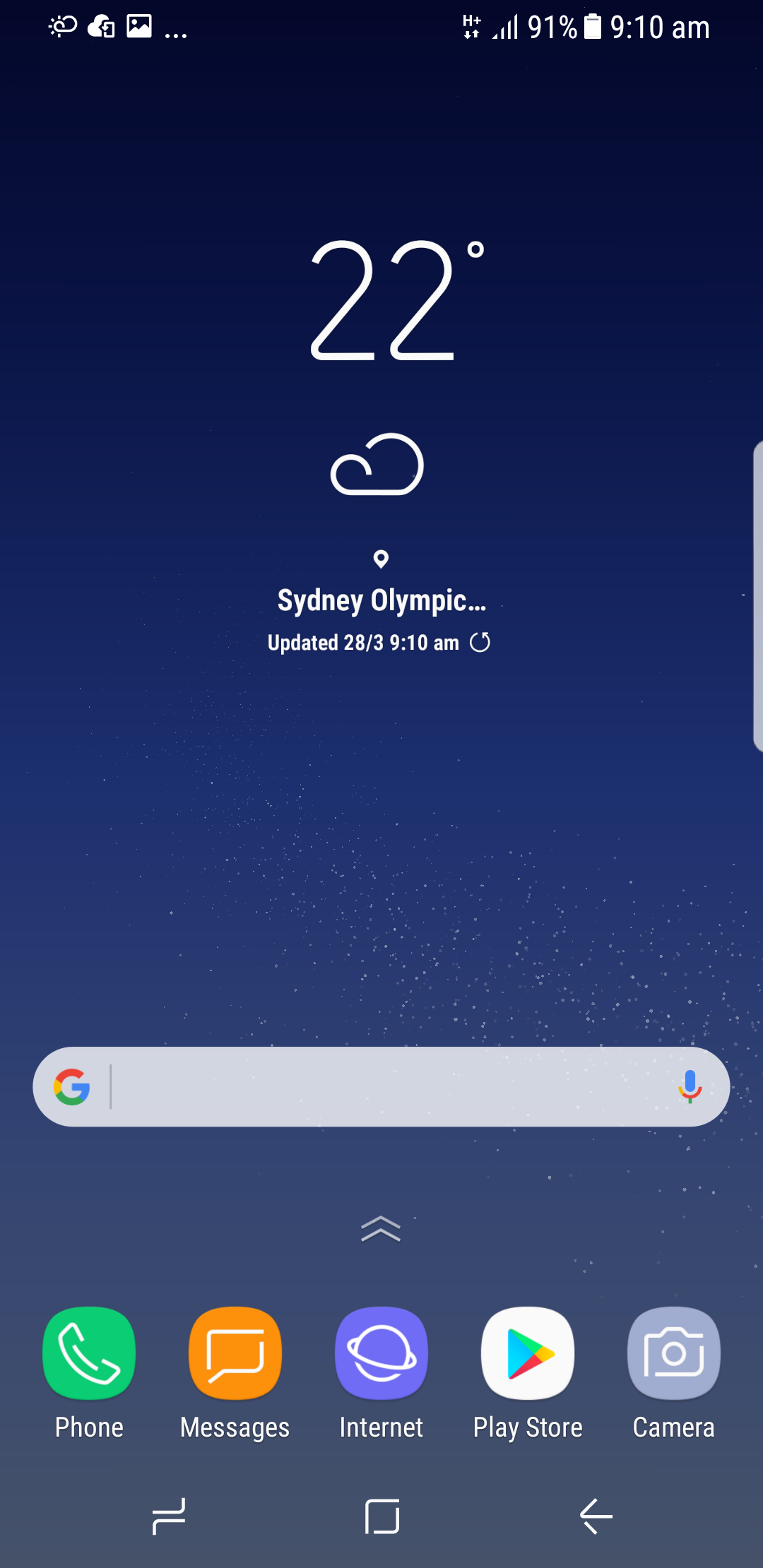Launch the Camera app
Image resolution: width=763 pixels, height=1568 pixels.
pos(674,1354)
